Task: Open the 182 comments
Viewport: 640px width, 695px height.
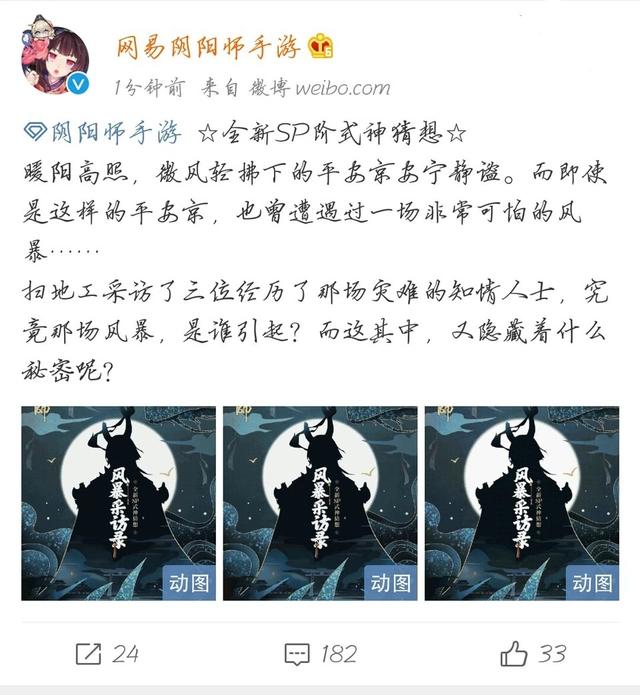Action: click(320, 654)
